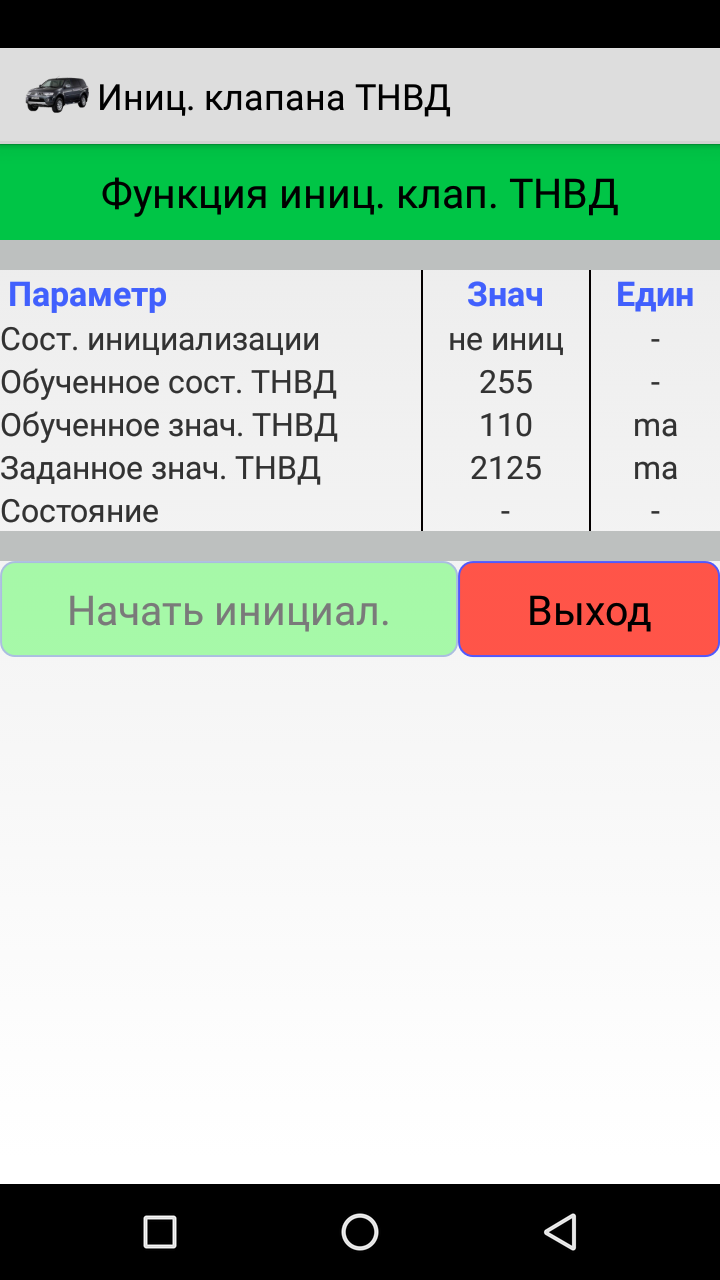Tap the Начать инициал. button
Screen dimensions: 720x1280
229,610
